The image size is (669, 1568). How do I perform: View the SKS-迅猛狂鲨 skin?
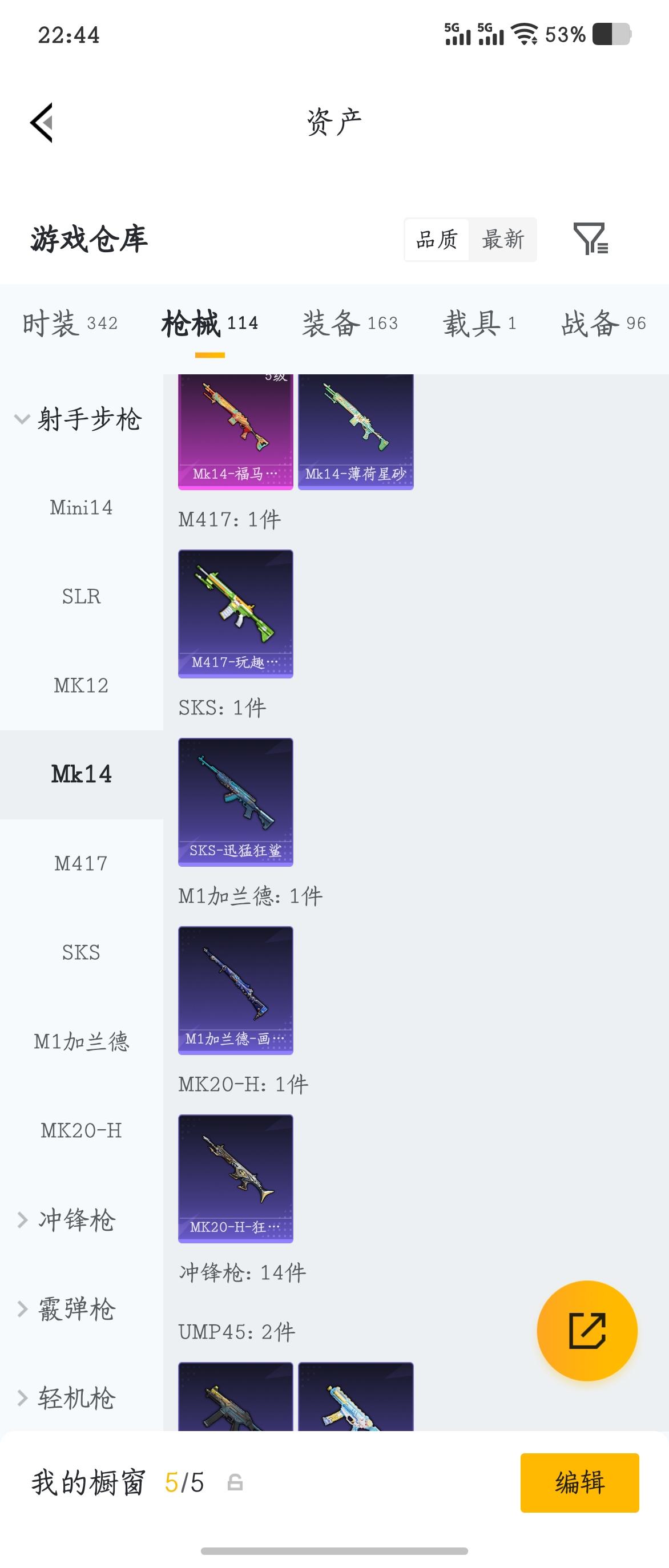click(236, 801)
